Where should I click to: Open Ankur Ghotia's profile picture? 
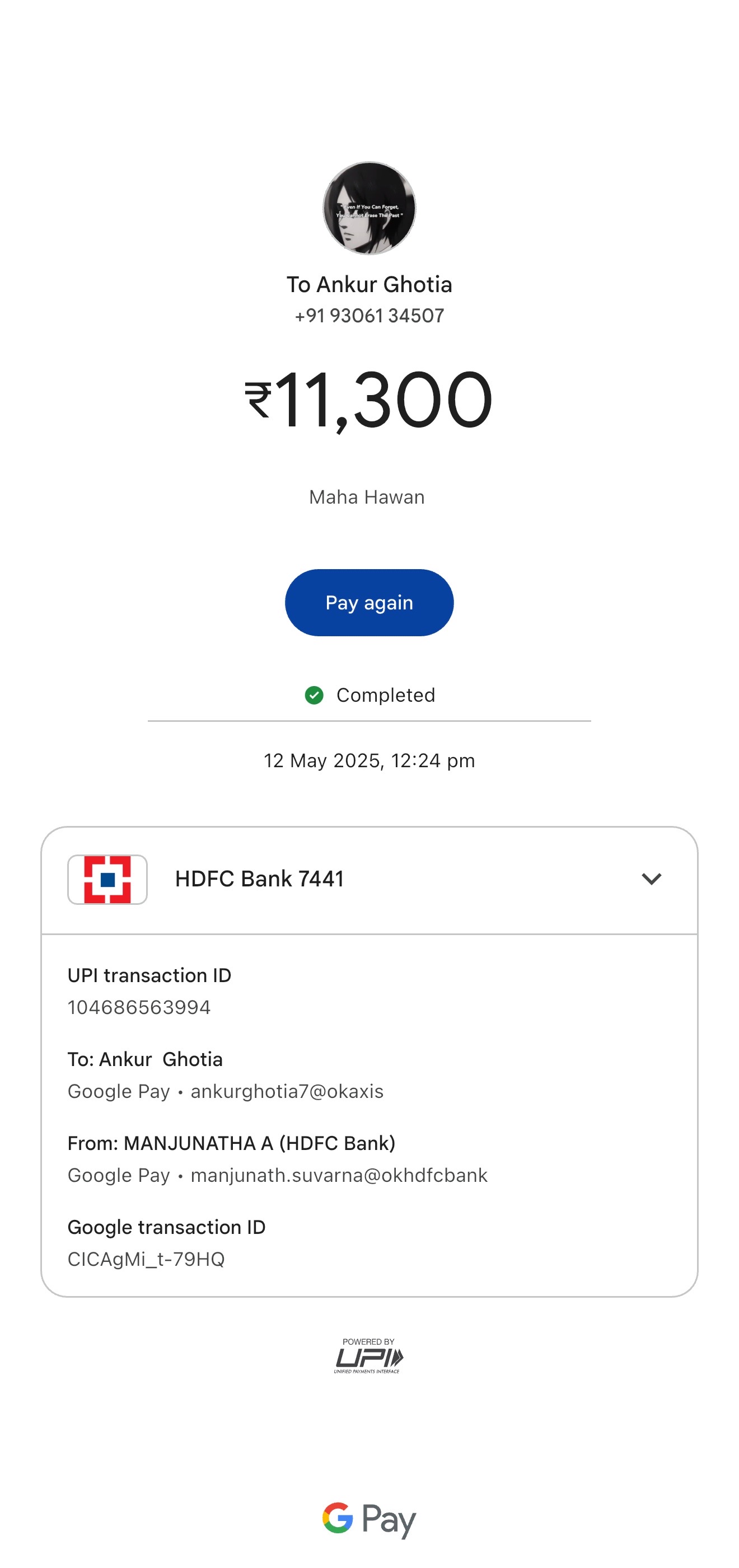369,208
